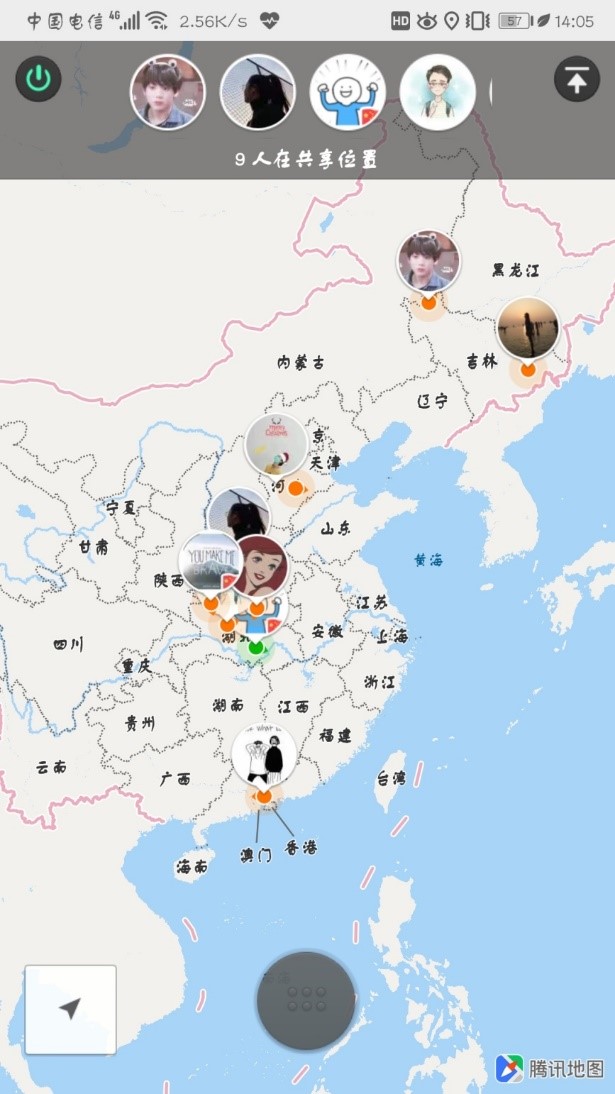Viewport: 615px width, 1094px height.
Task: Recenter map with the location arrow button
Action: click(x=70, y=1008)
